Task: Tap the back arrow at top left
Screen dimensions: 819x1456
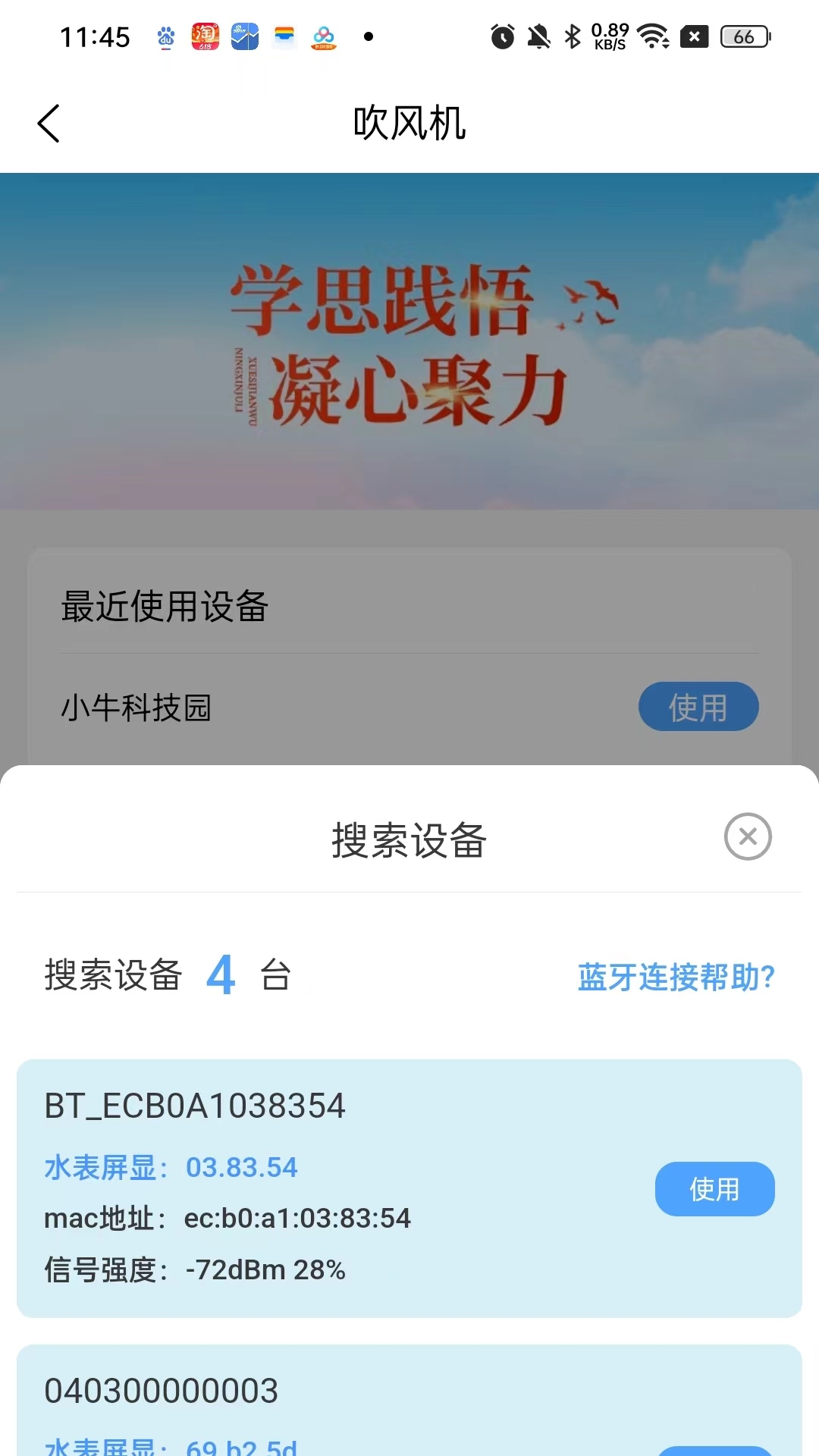Action: click(48, 123)
